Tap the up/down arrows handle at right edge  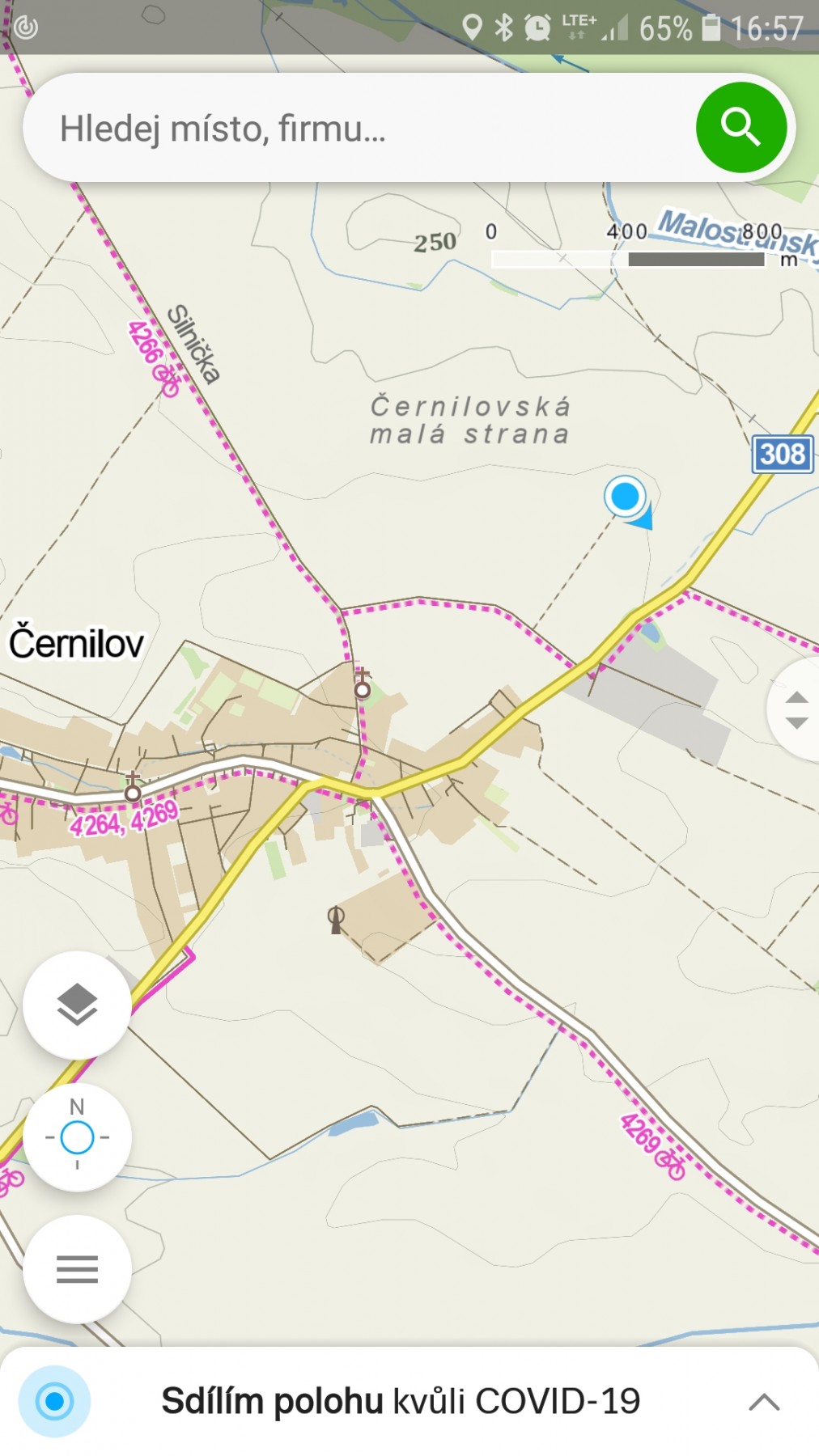796,709
